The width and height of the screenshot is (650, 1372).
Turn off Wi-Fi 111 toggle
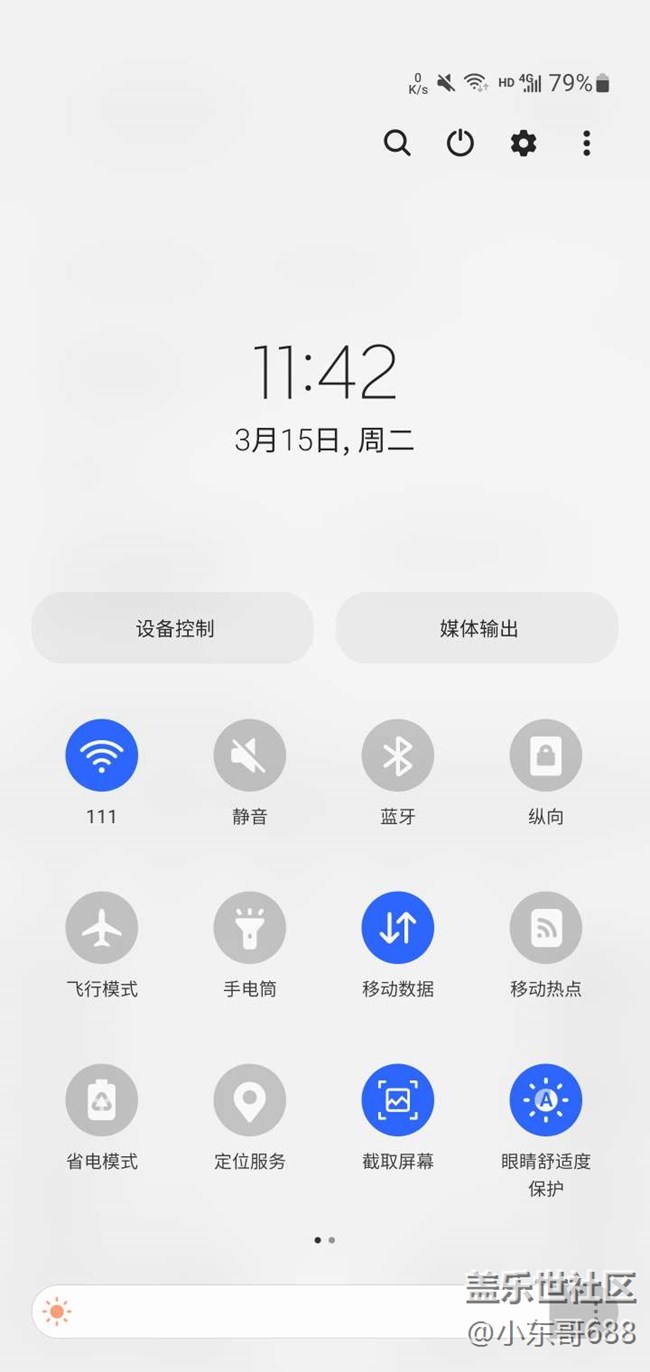point(101,756)
